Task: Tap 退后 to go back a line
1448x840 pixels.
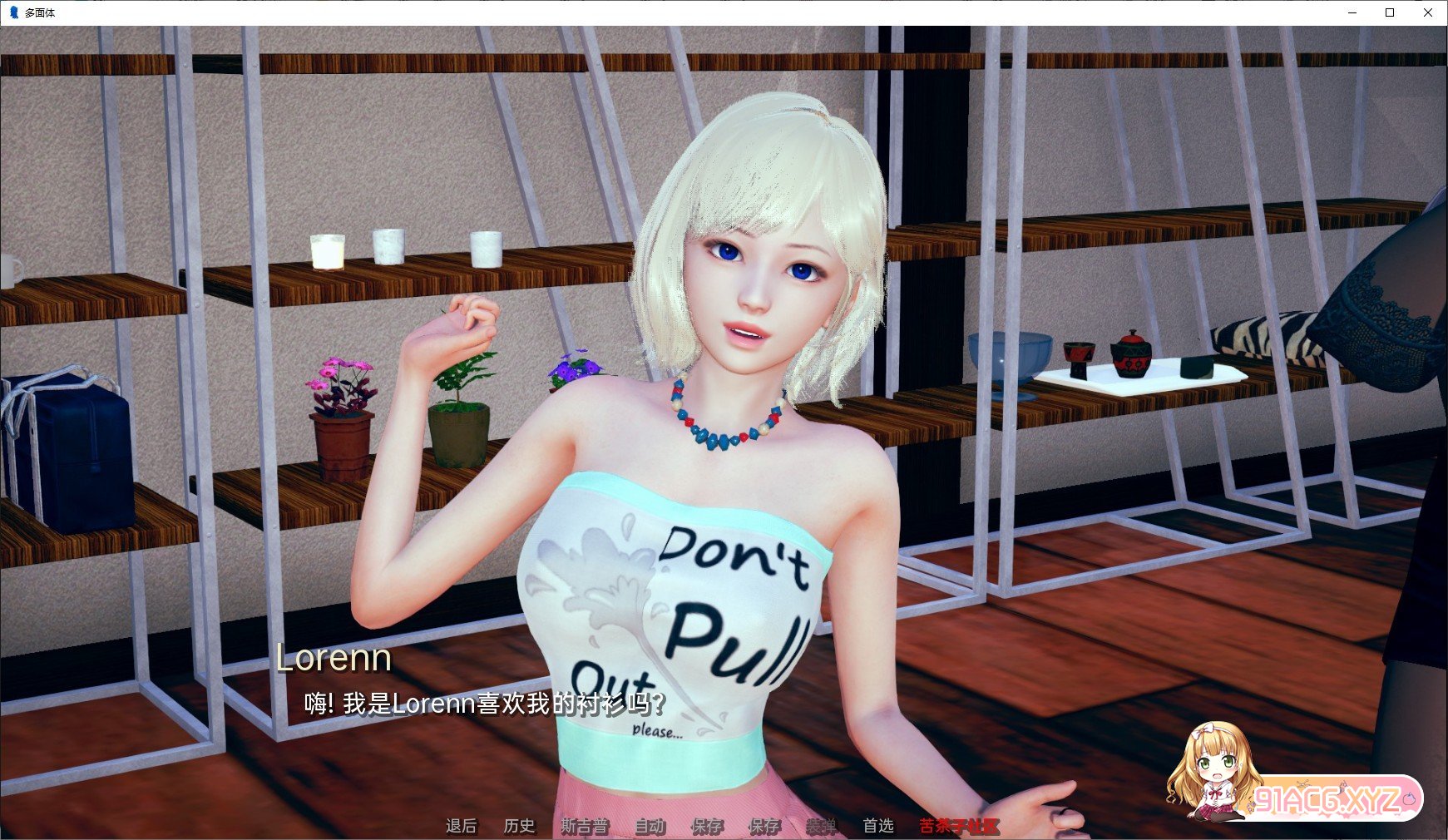Action: pyautogui.click(x=461, y=826)
